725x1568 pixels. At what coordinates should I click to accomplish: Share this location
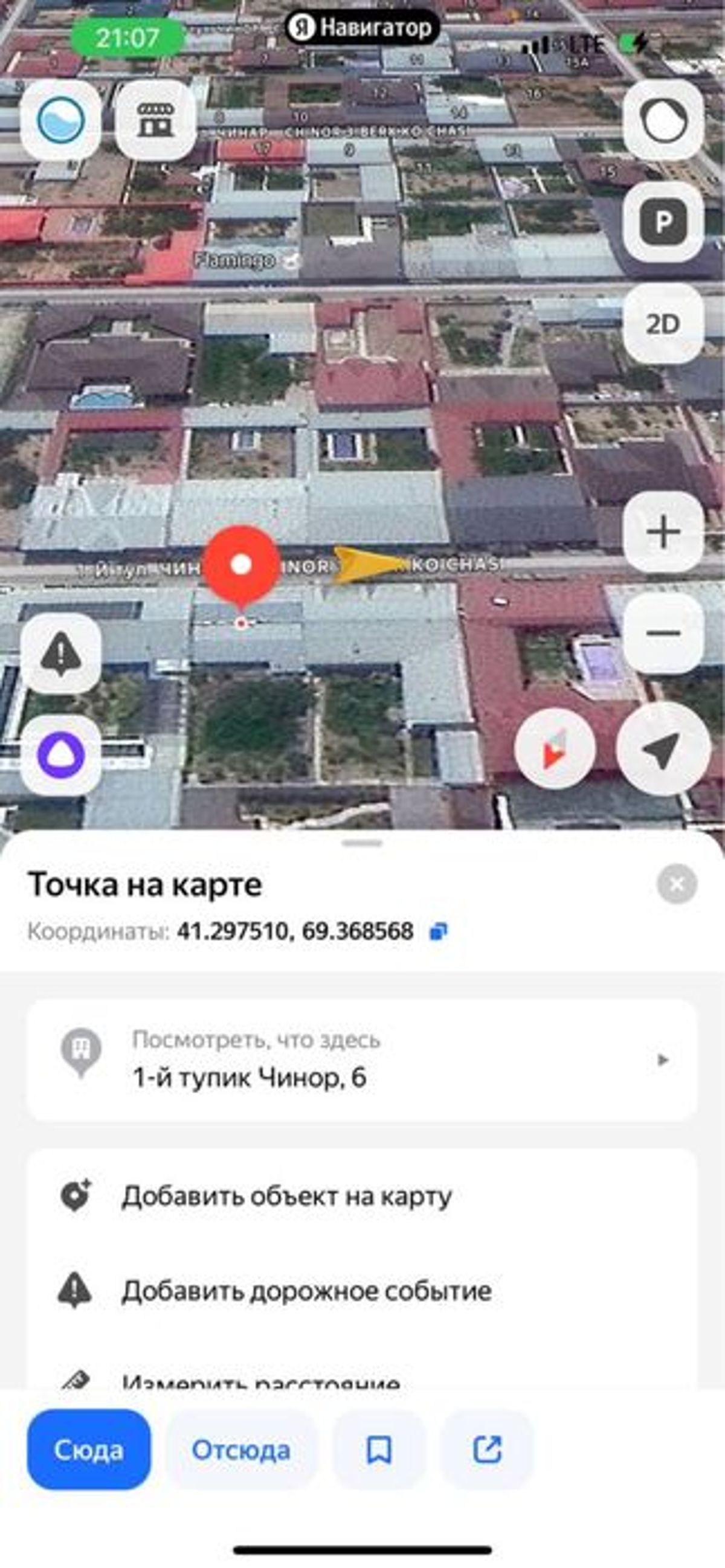[487, 1449]
